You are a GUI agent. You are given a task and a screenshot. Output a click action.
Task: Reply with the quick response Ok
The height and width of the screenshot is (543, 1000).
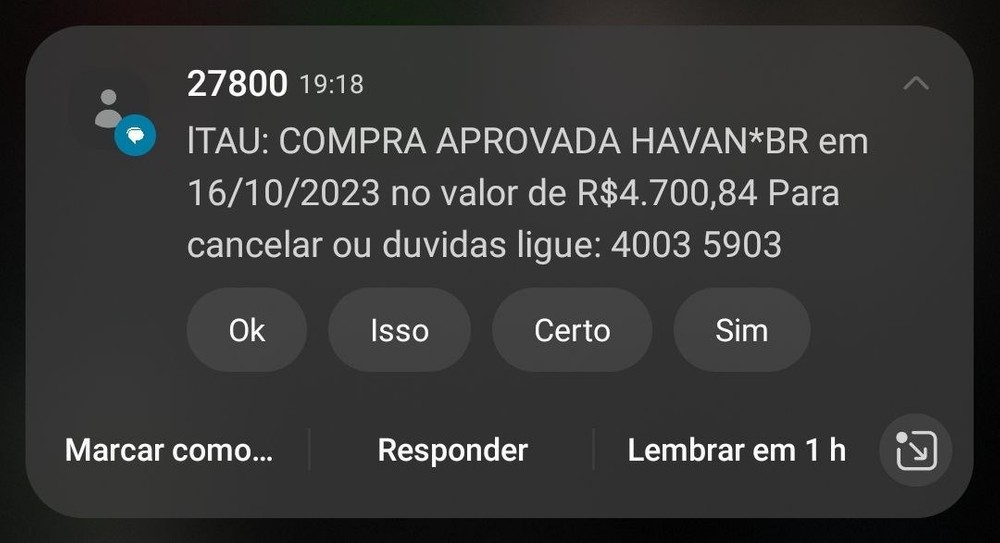247,330
